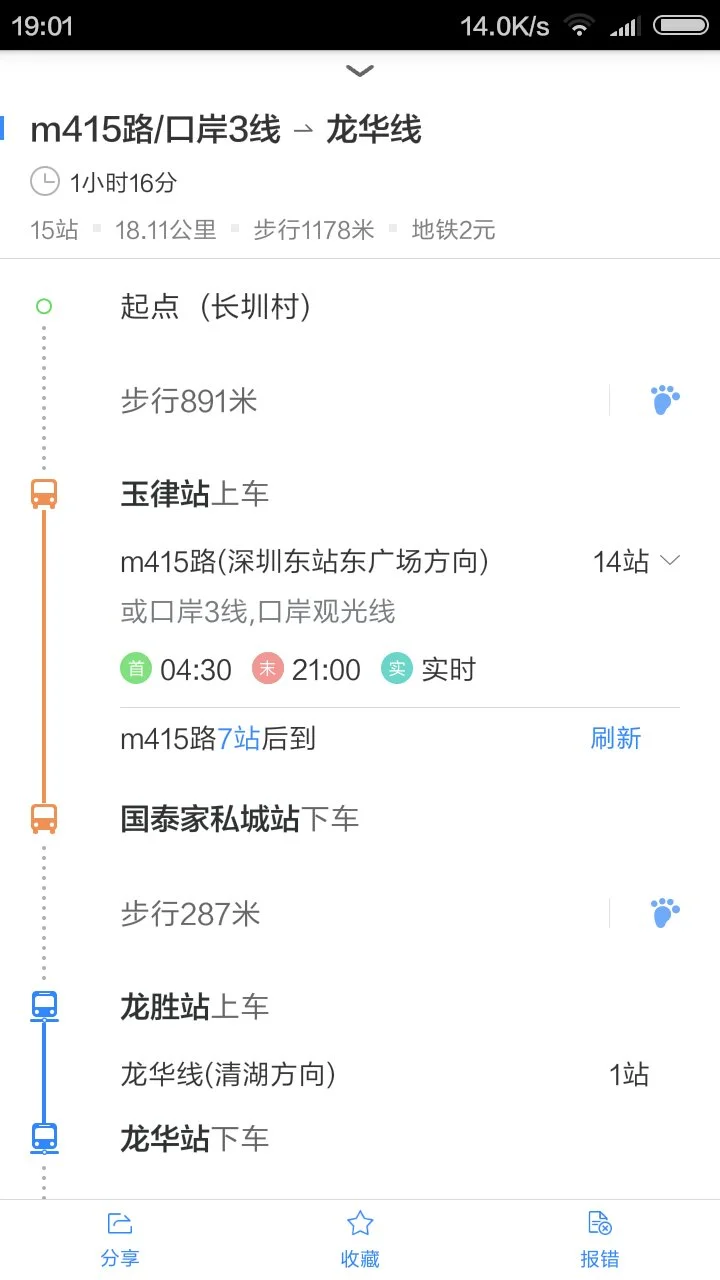The height and width of the screenshot is (1280, 720).
Task: Collapse the route panel with top chevron
Action: tap(360, 70)
